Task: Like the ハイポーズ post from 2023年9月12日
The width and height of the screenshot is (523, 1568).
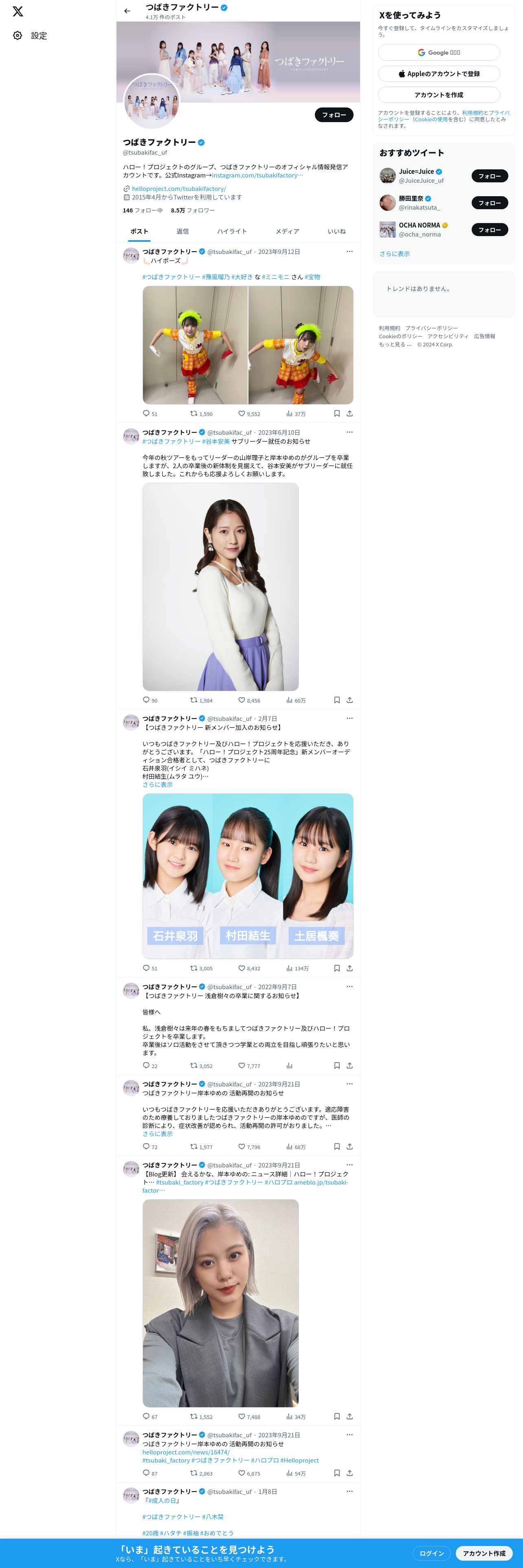Action: click(242, 413)
